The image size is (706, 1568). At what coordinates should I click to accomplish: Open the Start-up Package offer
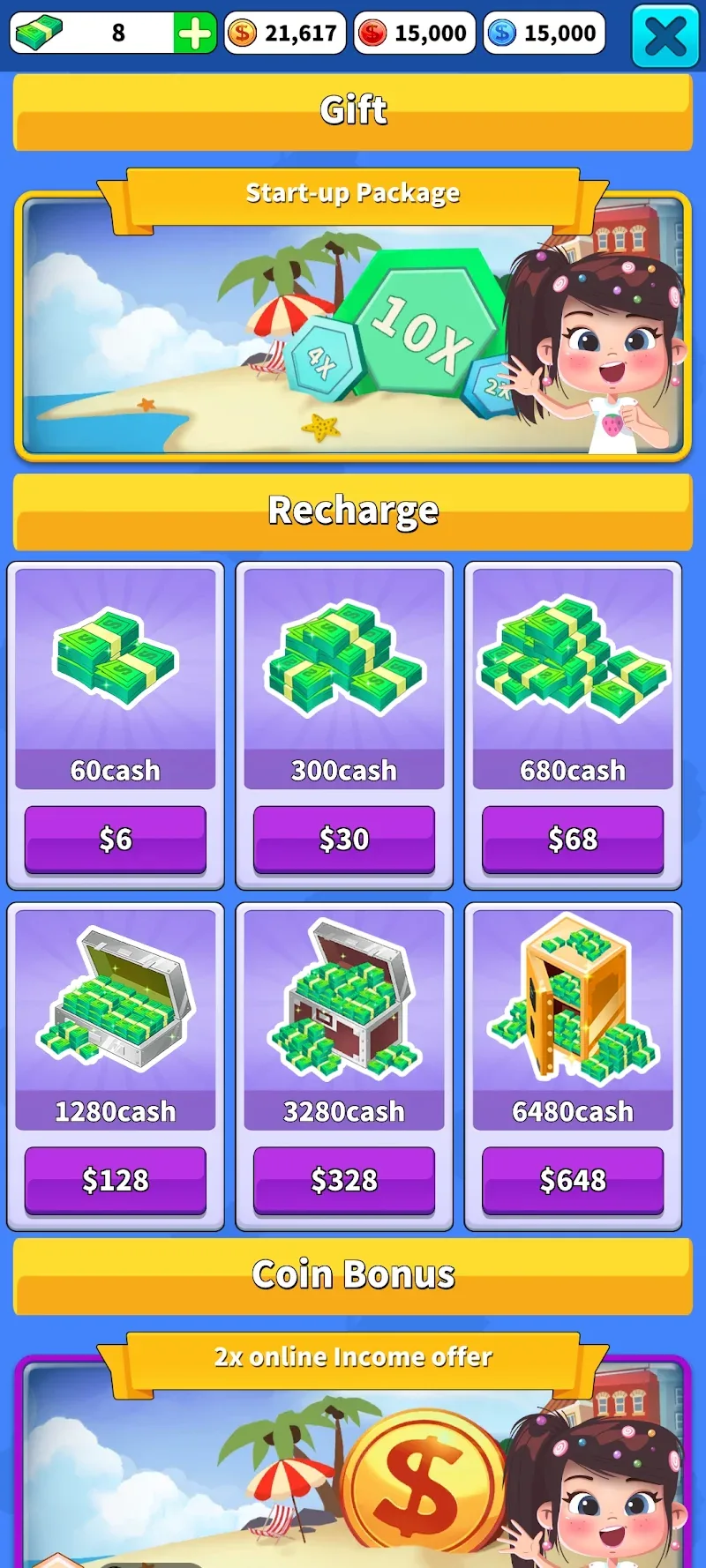353,326
